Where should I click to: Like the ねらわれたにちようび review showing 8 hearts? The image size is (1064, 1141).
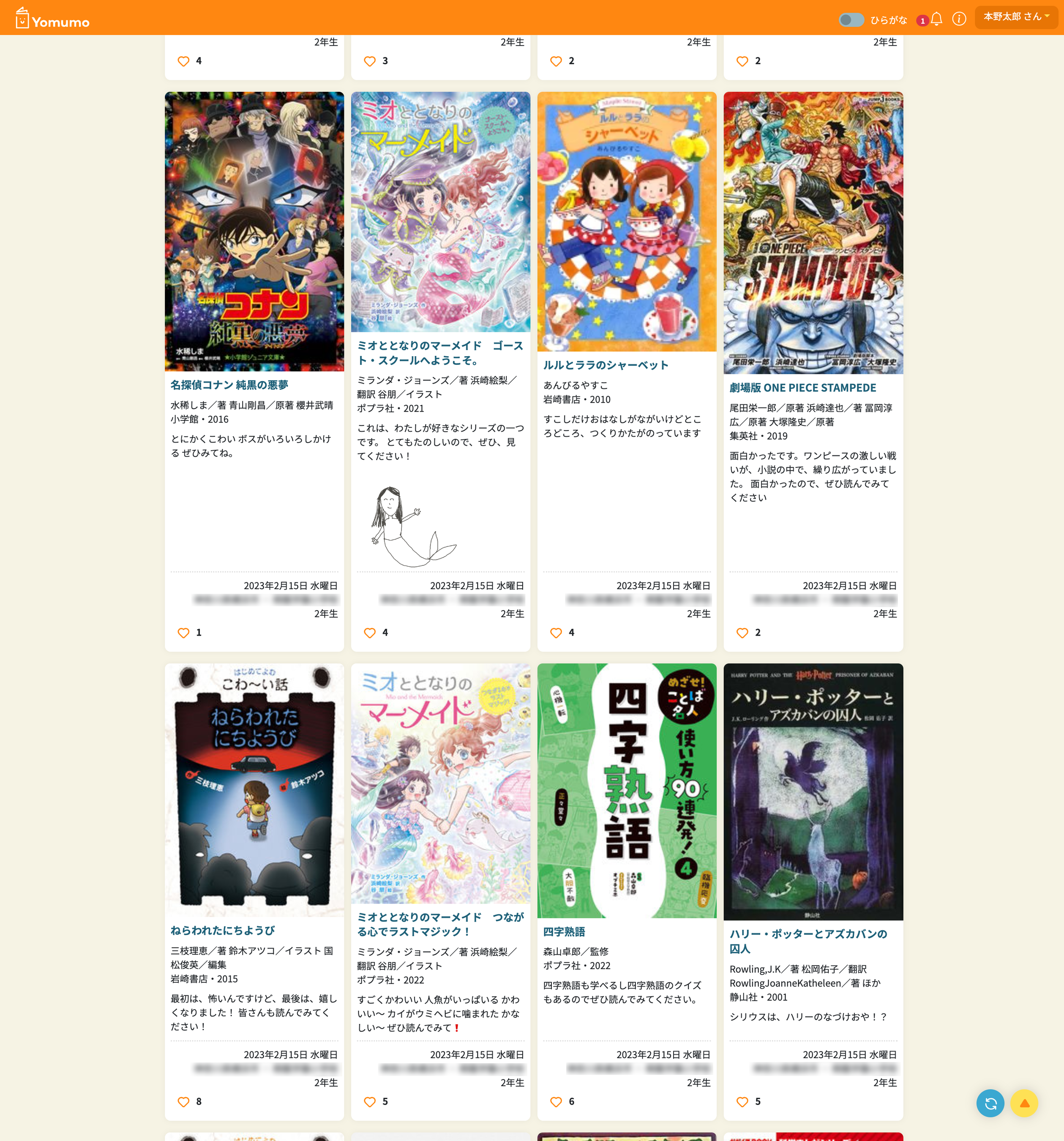[184, 1101]
